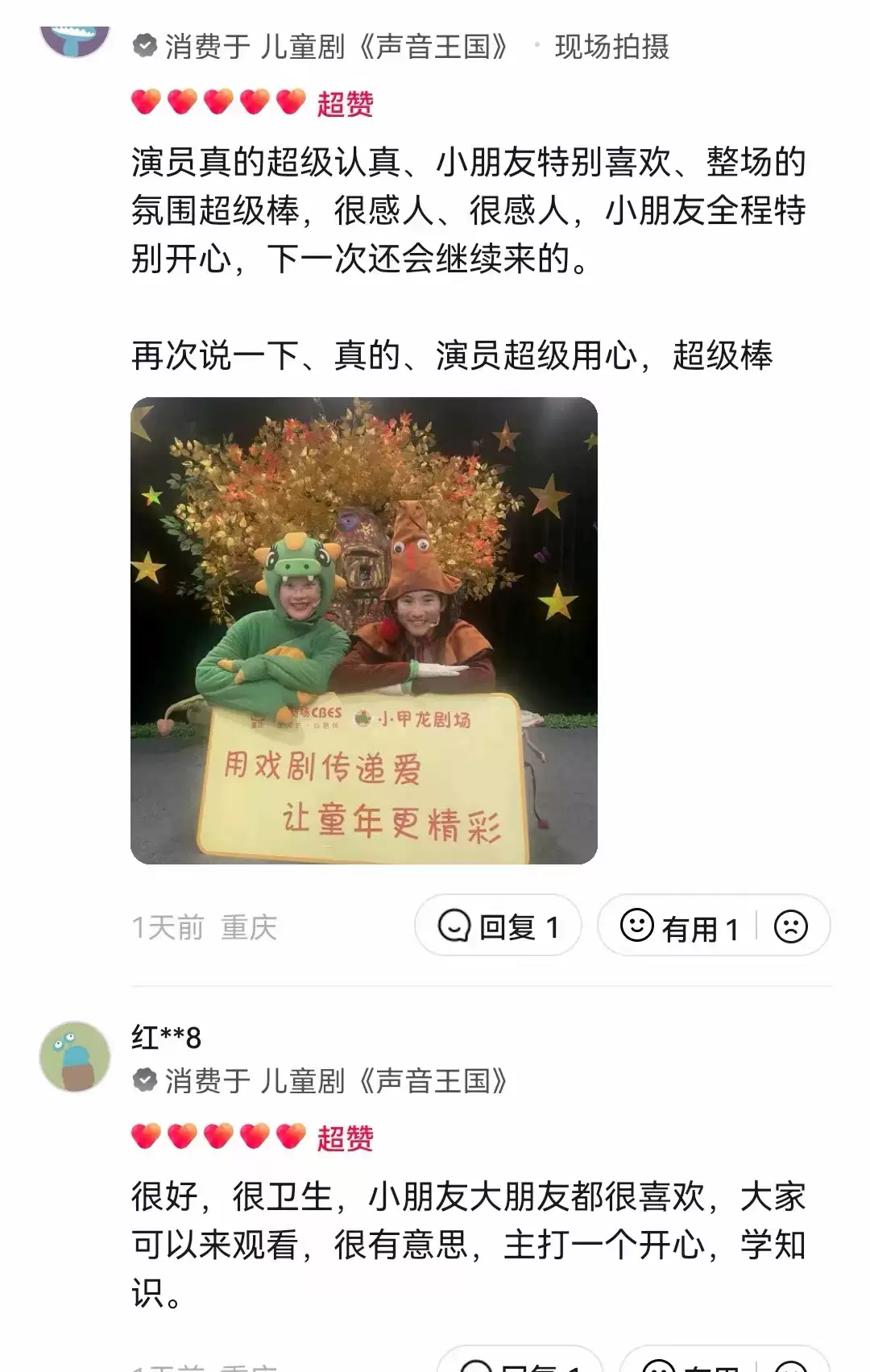The image size is (870, 1372).
Task: Mark the photo review as 有用
Action: (x=679, y=926)
